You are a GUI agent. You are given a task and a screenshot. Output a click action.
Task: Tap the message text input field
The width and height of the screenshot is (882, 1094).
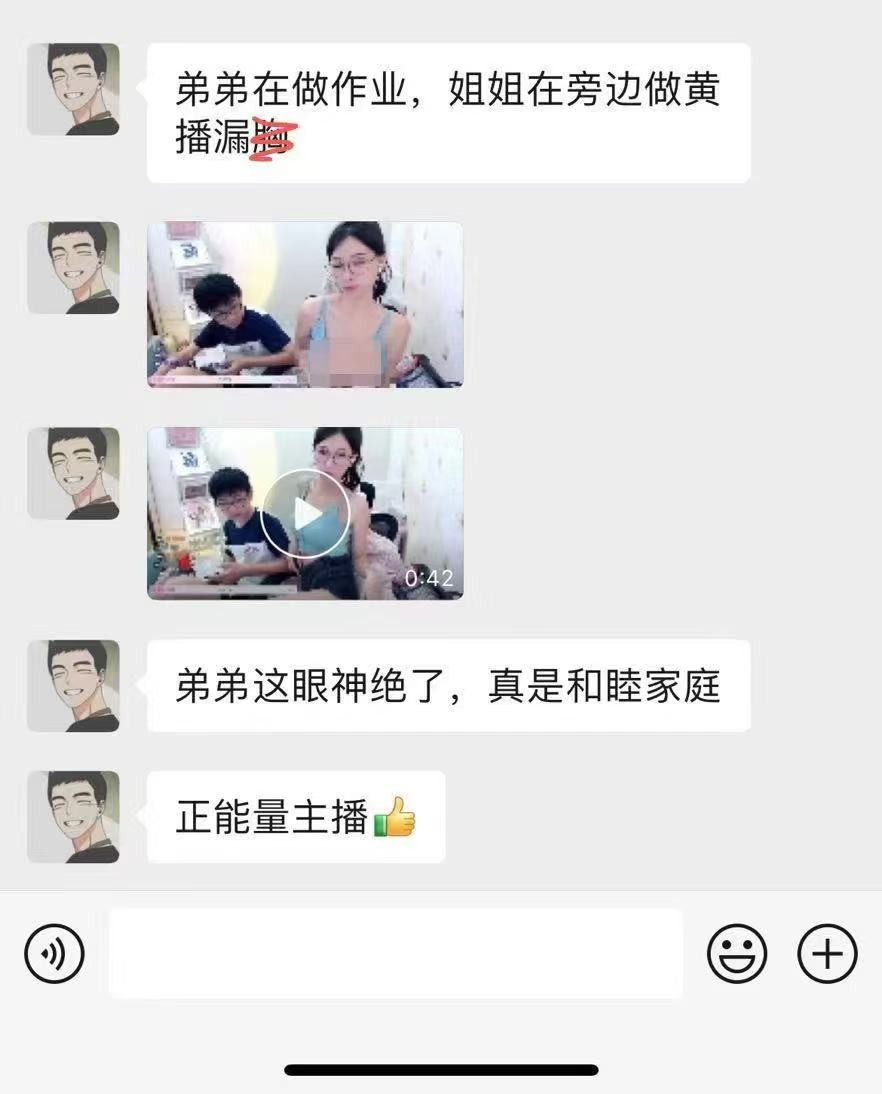tap(395, 953)
